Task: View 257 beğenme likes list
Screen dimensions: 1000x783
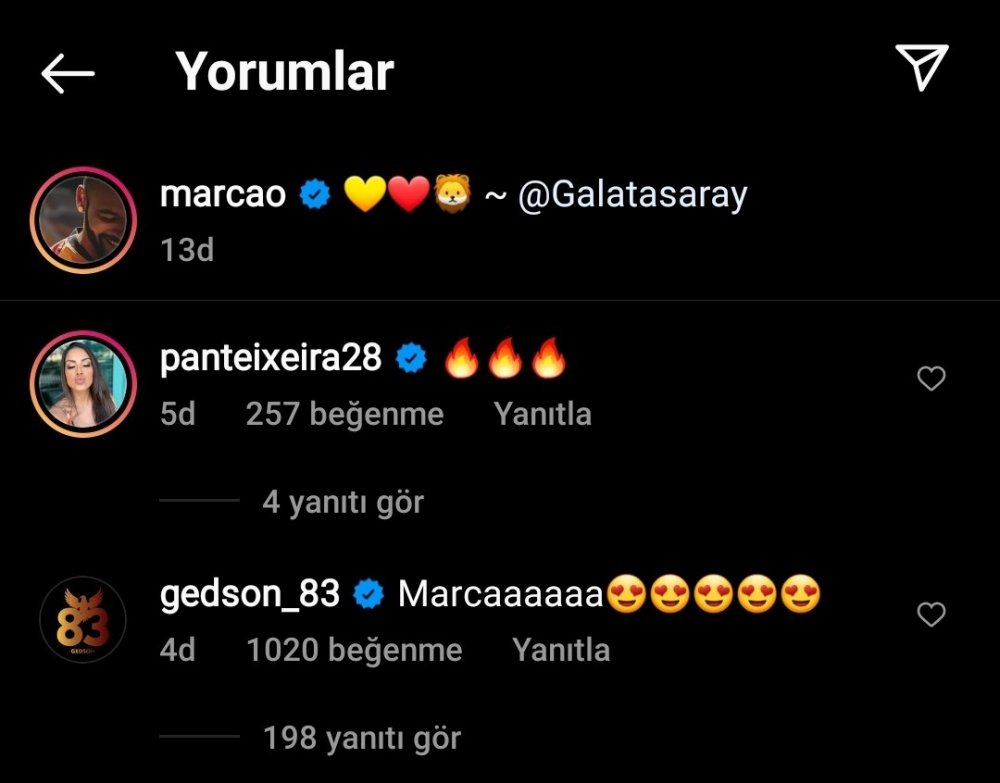Action: coord(344,414)
